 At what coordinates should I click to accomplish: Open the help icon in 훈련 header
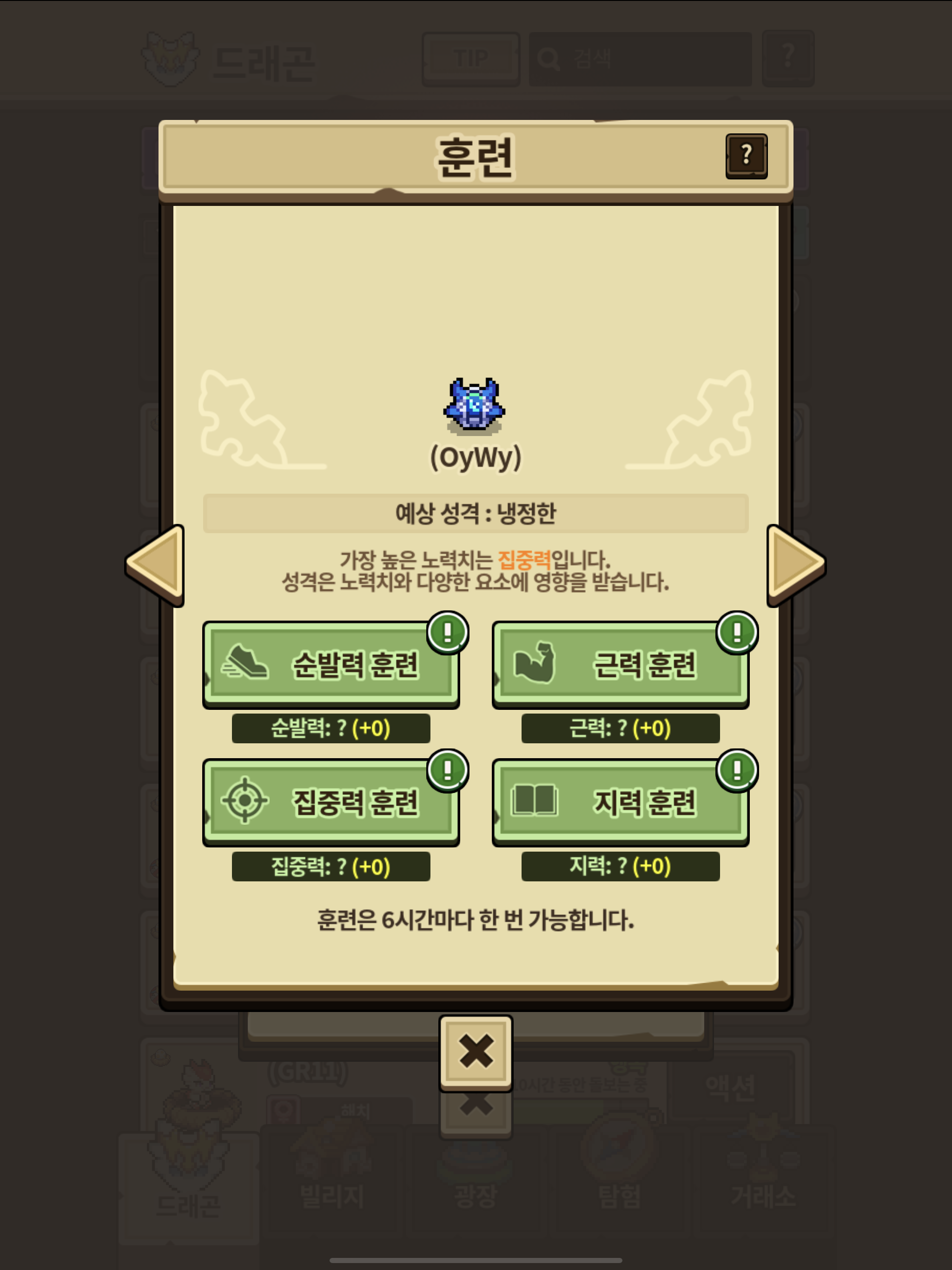746,156
